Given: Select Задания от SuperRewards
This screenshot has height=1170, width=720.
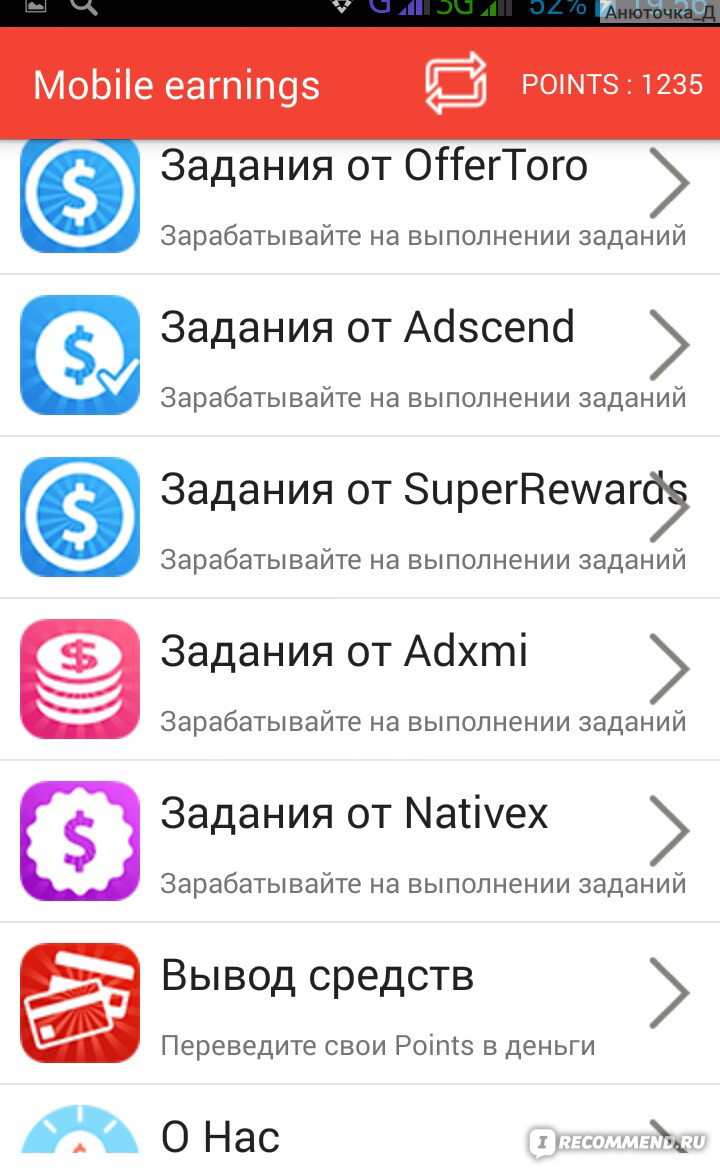Looking at the screenshot, I should point(360,517).
